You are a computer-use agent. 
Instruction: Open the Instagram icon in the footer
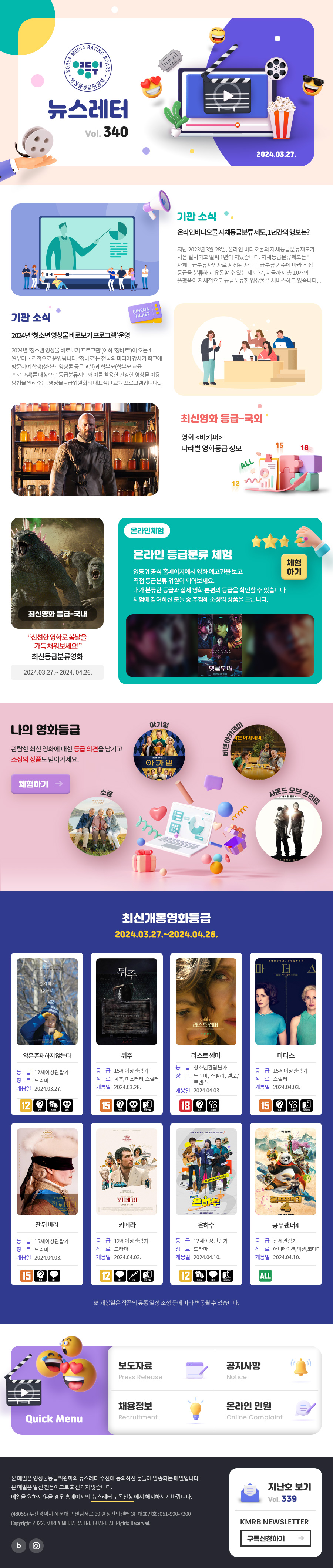(37, 1545)
